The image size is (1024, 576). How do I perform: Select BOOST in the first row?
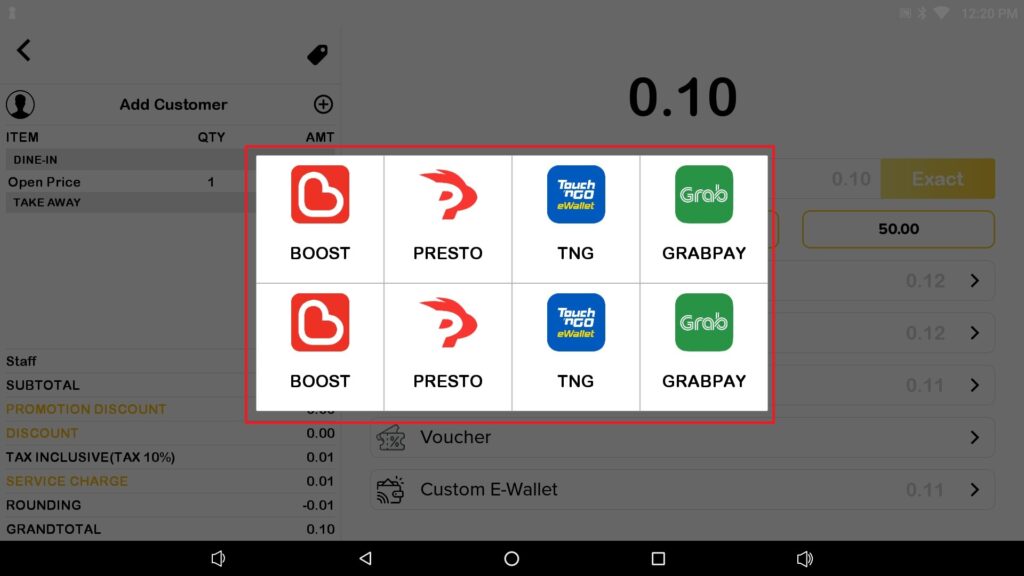click(320, 218)
